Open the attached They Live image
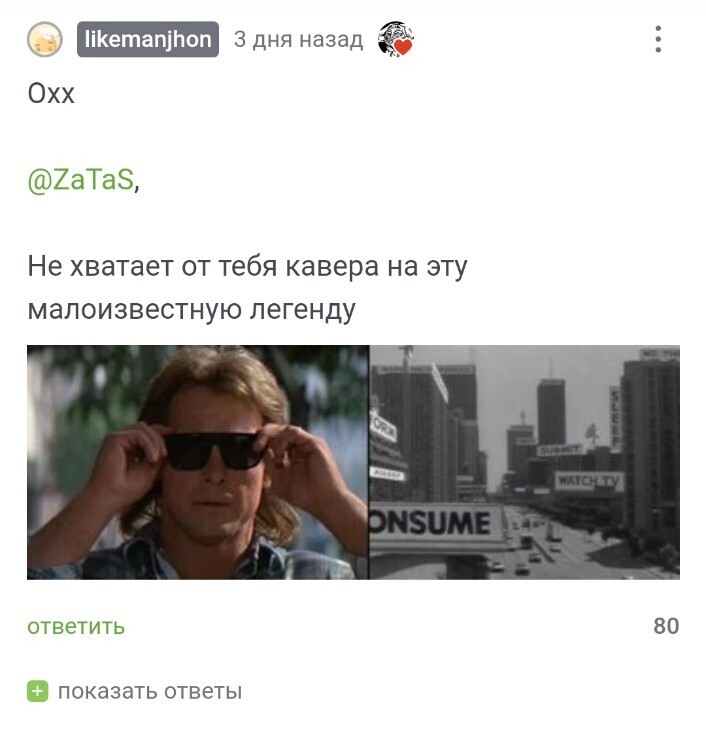706x736 pixels. [x=353, y=462]
